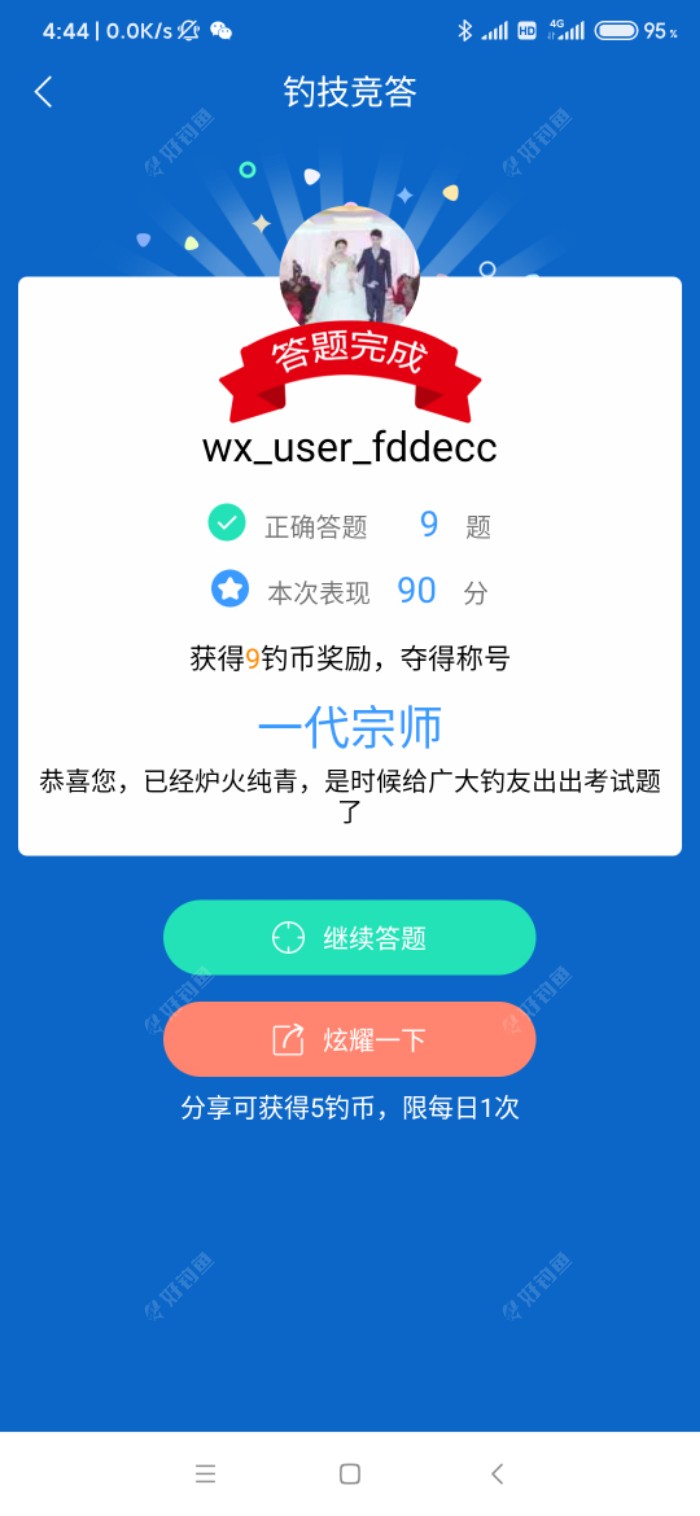Go to the phone's home screen
Image resolution: width=700 pixels, height=1516 pixels.
point(349,1473)
